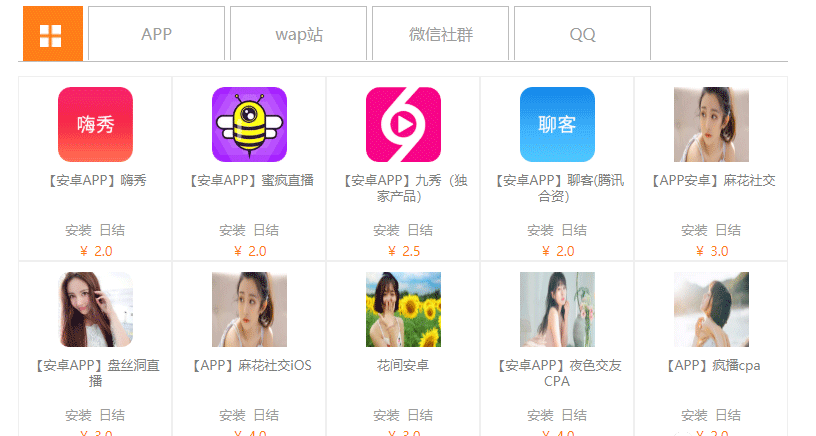Open the 夜色交友CPA card
This screenshot has width=816, height=436.
(x=557, y=310)
